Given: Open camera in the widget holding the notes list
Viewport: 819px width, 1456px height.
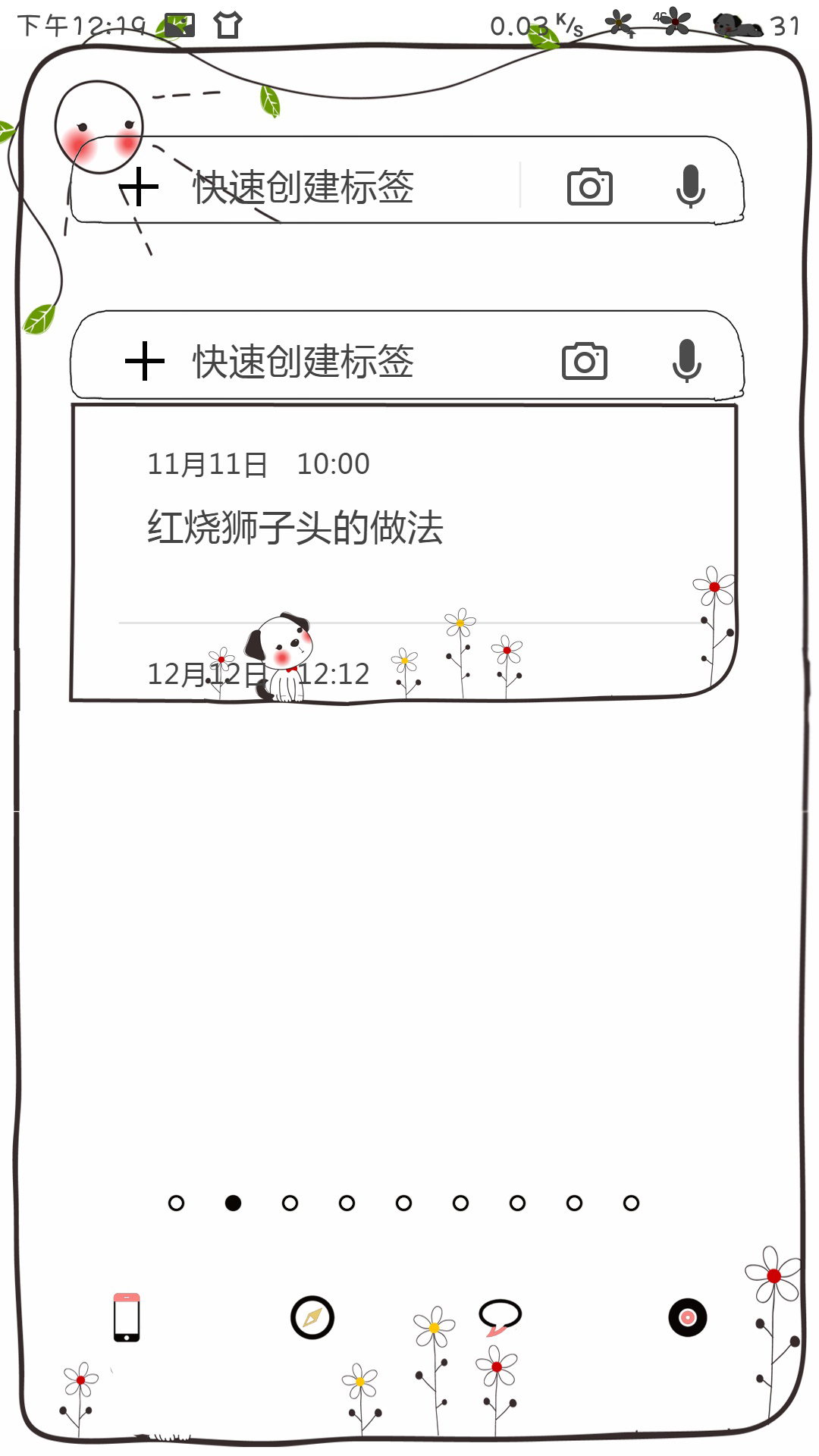Looking at the screenshot, I should [x=584, y=361].
